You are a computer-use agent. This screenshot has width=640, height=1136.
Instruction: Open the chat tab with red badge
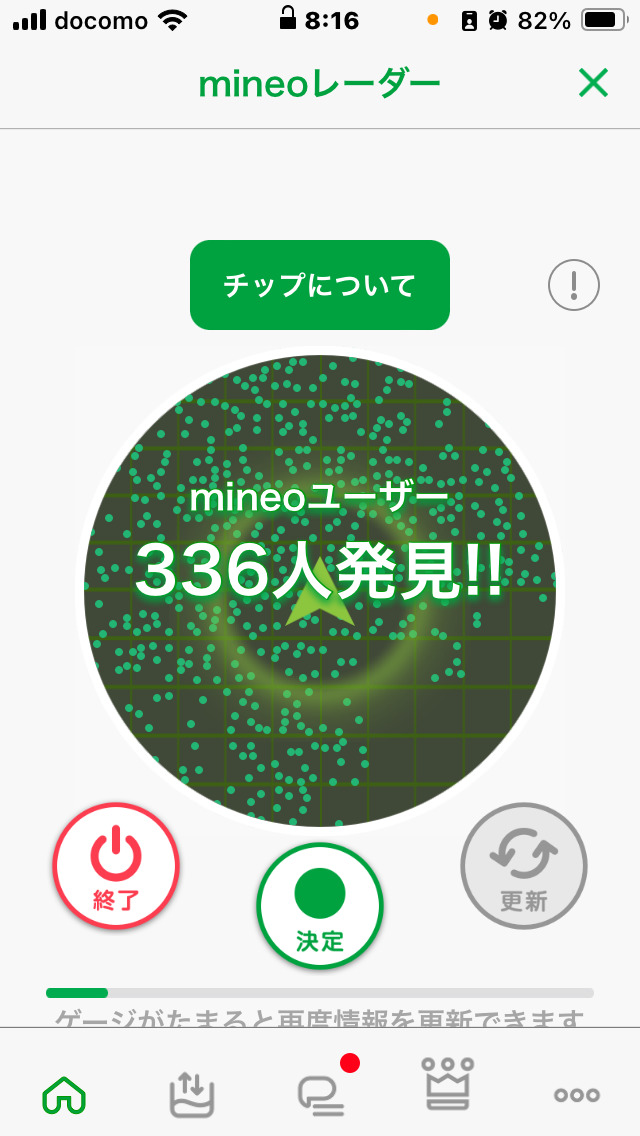tap(321, 1094)
